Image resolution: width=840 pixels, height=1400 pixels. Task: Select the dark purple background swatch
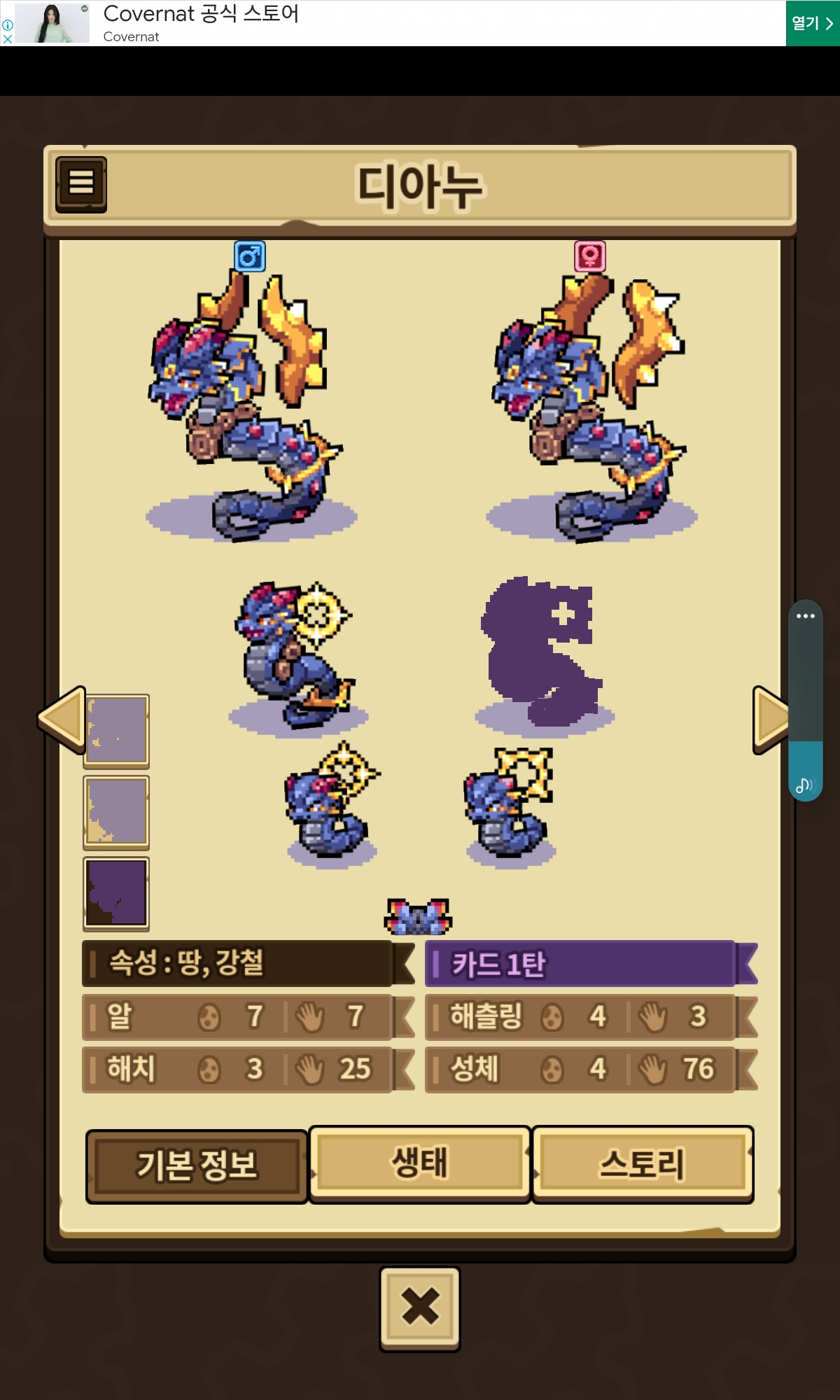tap(116, 893)
